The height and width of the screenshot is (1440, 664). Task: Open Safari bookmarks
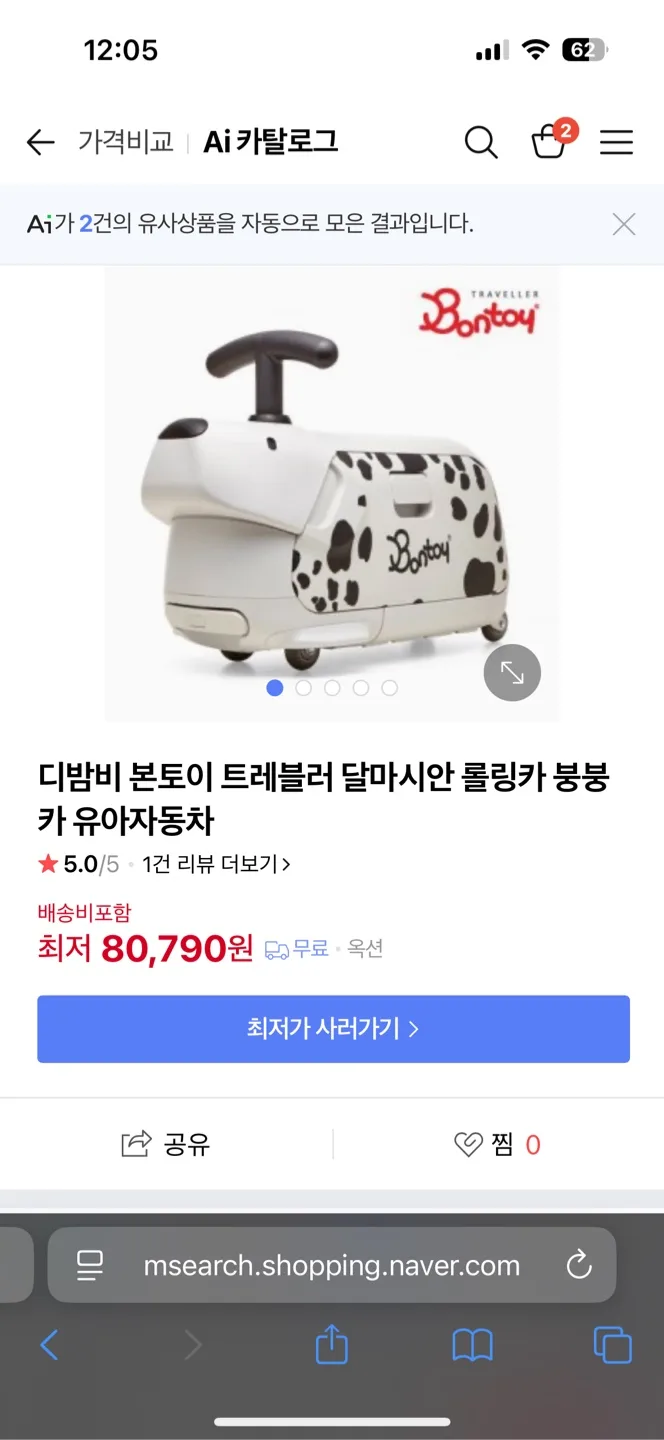[x=472, y=1345]
